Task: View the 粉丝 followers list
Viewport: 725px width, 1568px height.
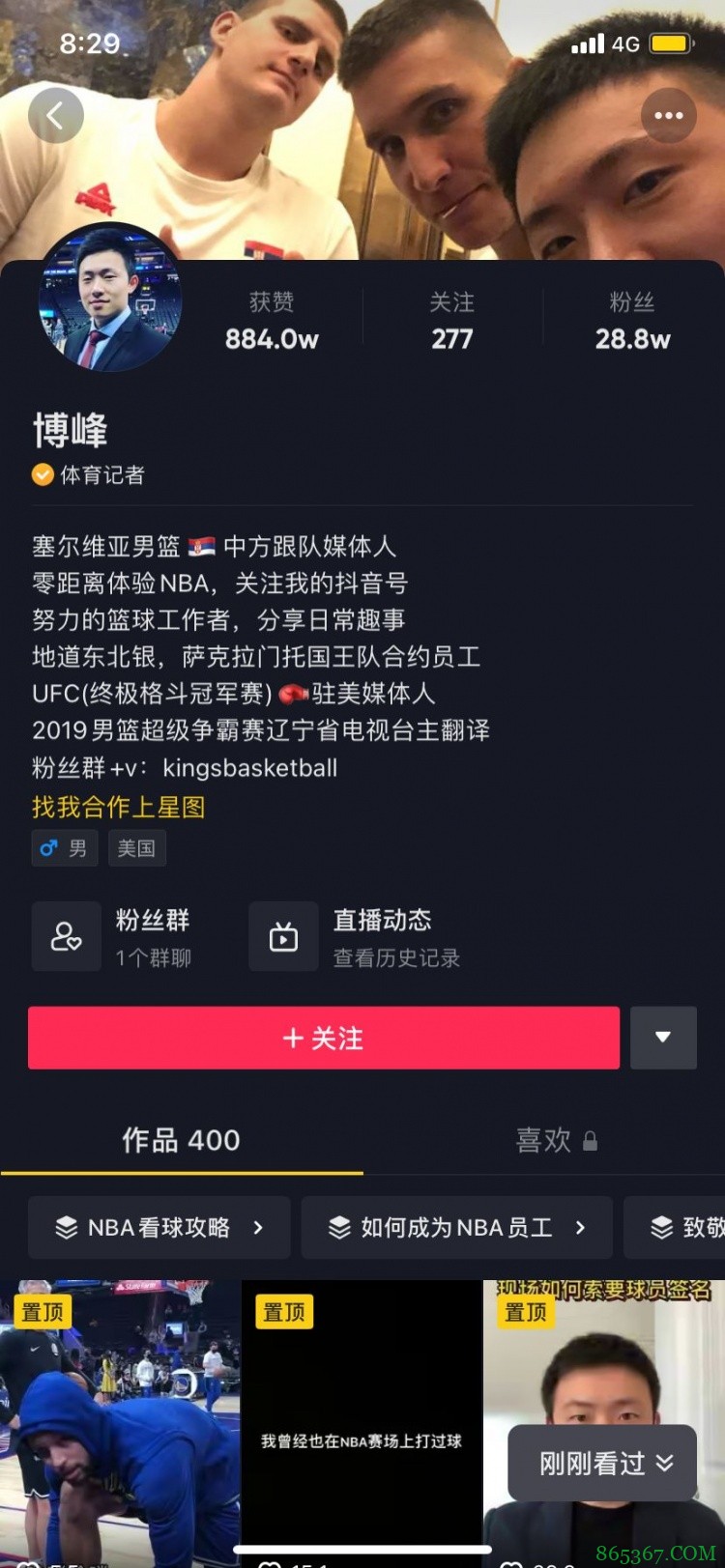Action: [632, 322]
